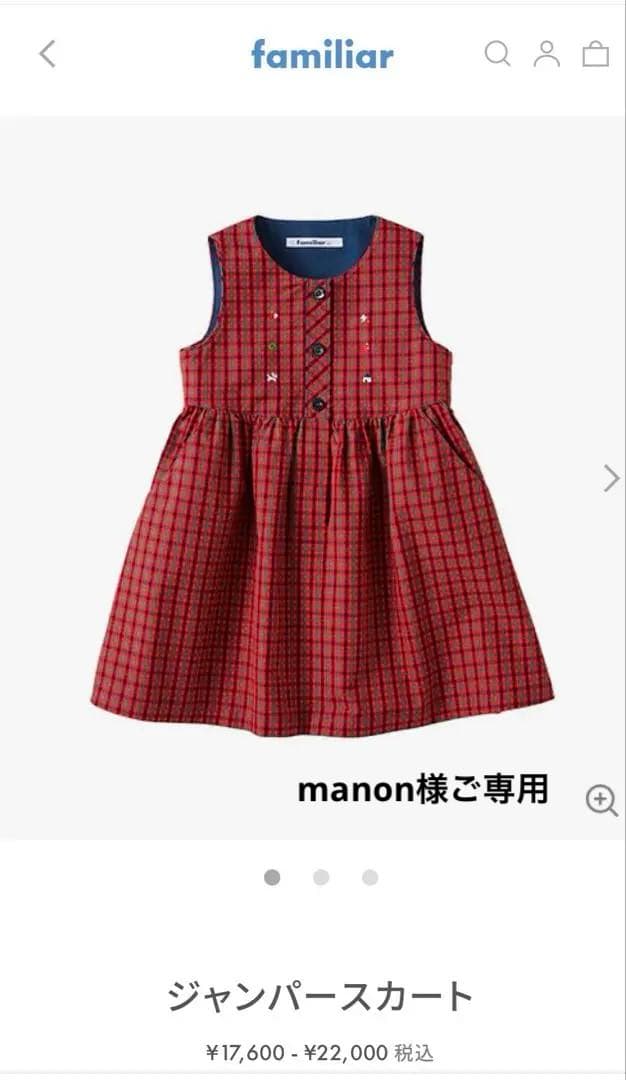This screenshot has width=626, height=1080.
Task: Select the third image indicator dot
Action: coord(370,877)
